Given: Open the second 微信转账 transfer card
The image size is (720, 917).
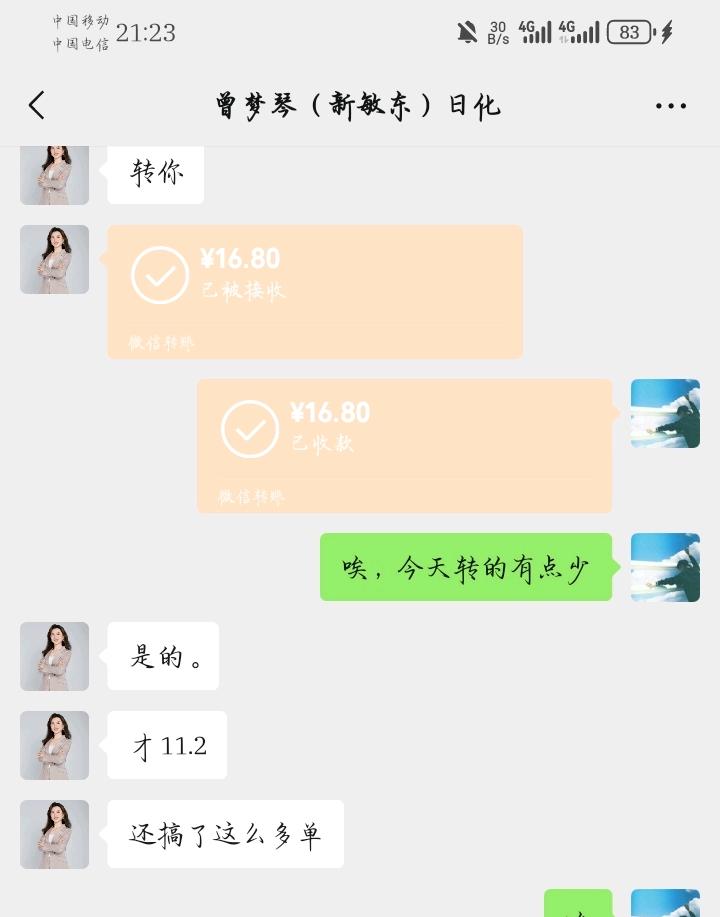Looking at the screenshot, I should [x=405, y=444].
